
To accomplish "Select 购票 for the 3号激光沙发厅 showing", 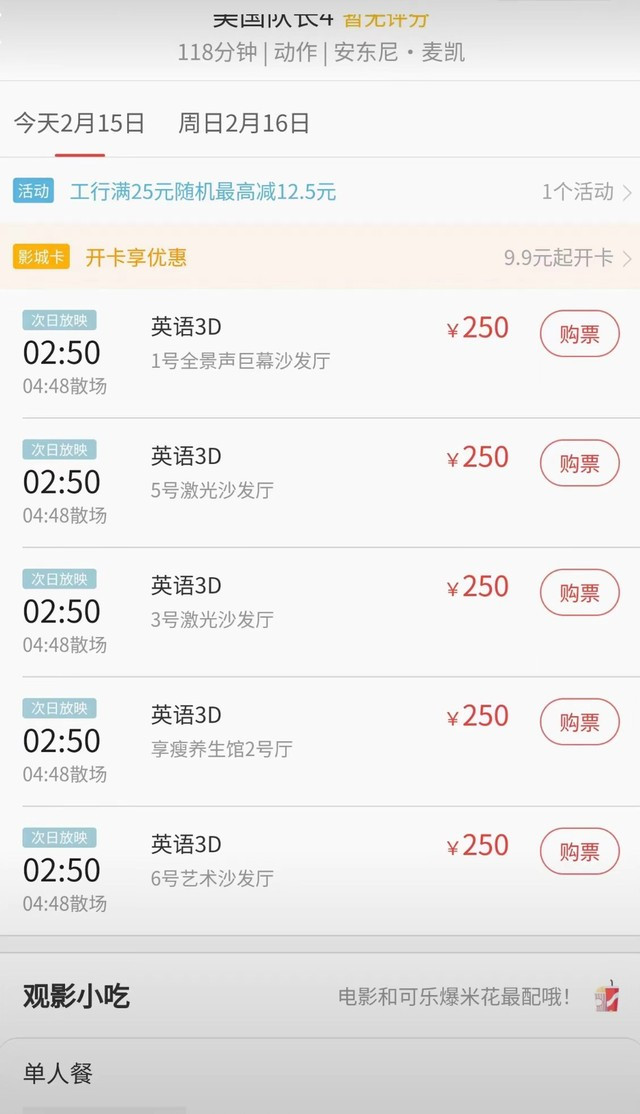I will (x=579, y=592).
